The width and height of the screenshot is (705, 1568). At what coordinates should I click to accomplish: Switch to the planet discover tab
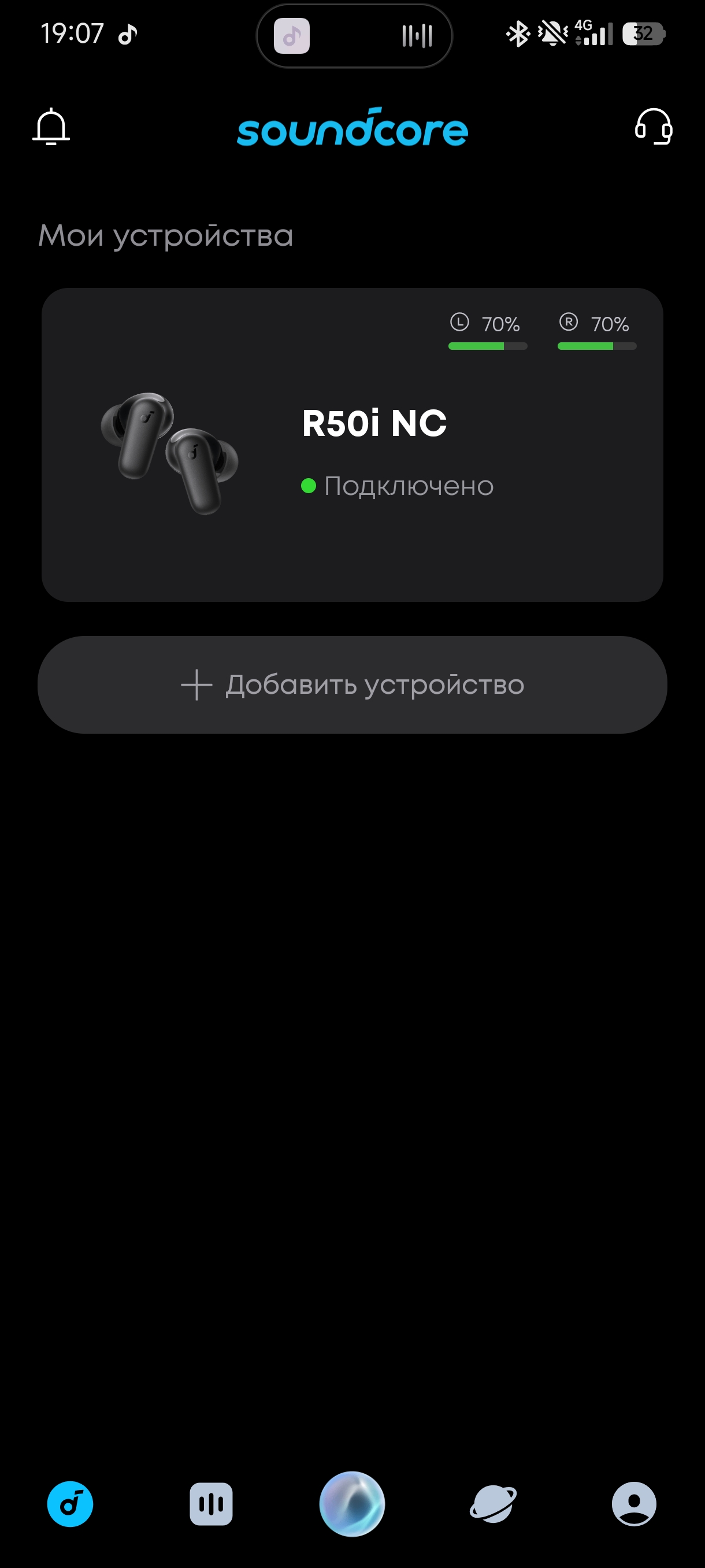coord(493,1504)
